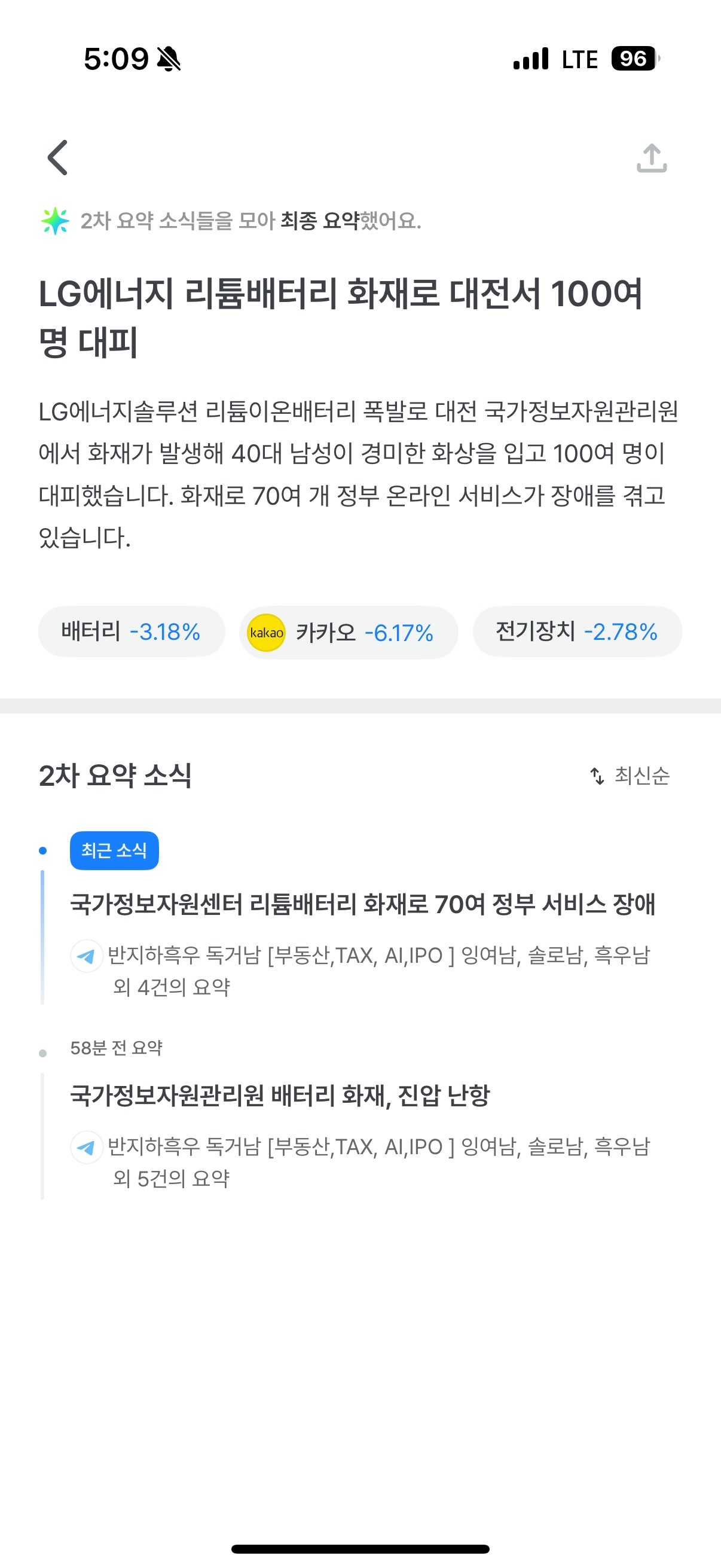Viewport: 721px width, 1568px height.
Task: Share this summary via the upload icon
Action: pyautogui.click(x=652, y=158)
